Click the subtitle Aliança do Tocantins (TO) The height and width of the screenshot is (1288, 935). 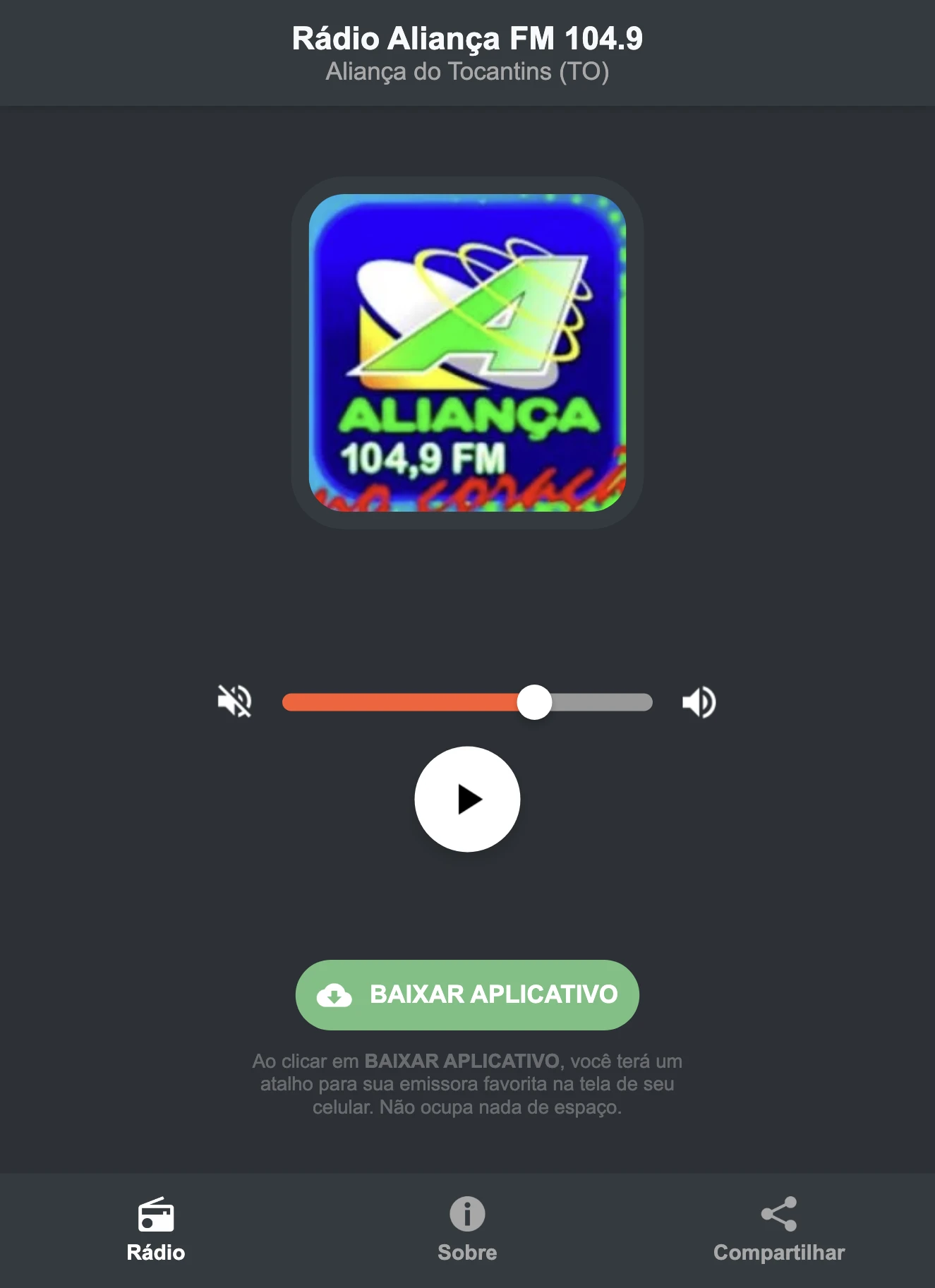pos(467,71)
